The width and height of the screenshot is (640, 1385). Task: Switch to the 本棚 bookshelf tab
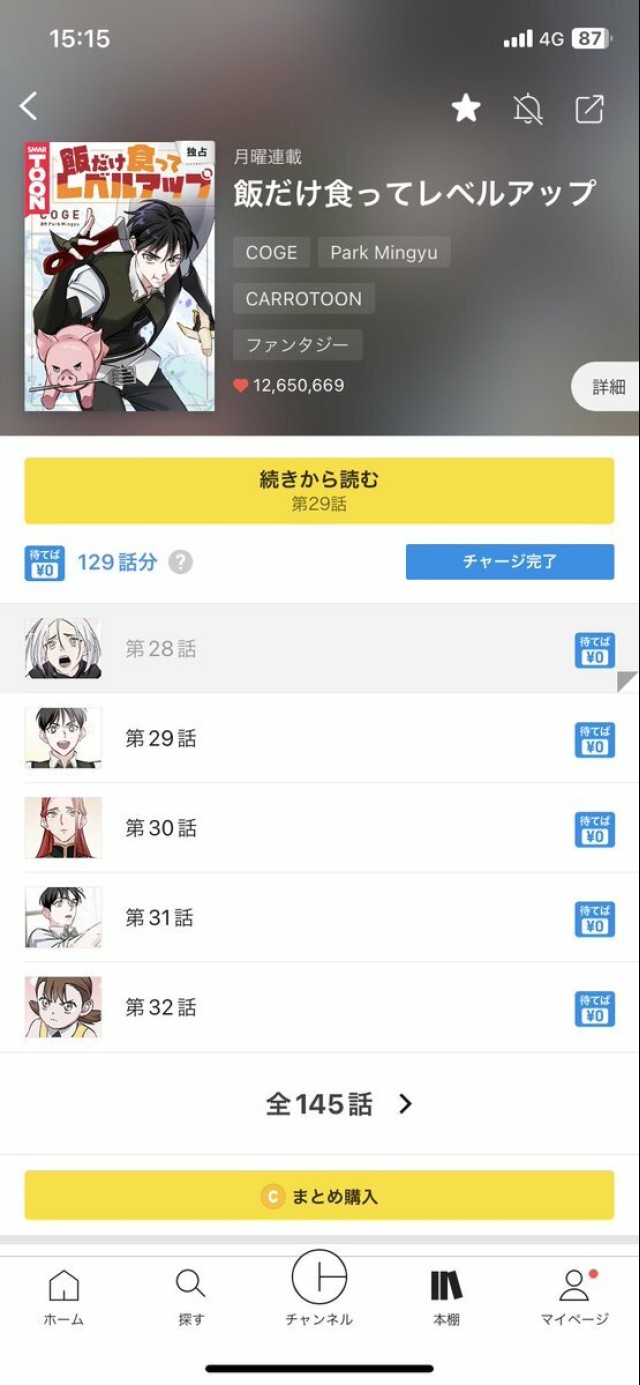[446, 1297]
